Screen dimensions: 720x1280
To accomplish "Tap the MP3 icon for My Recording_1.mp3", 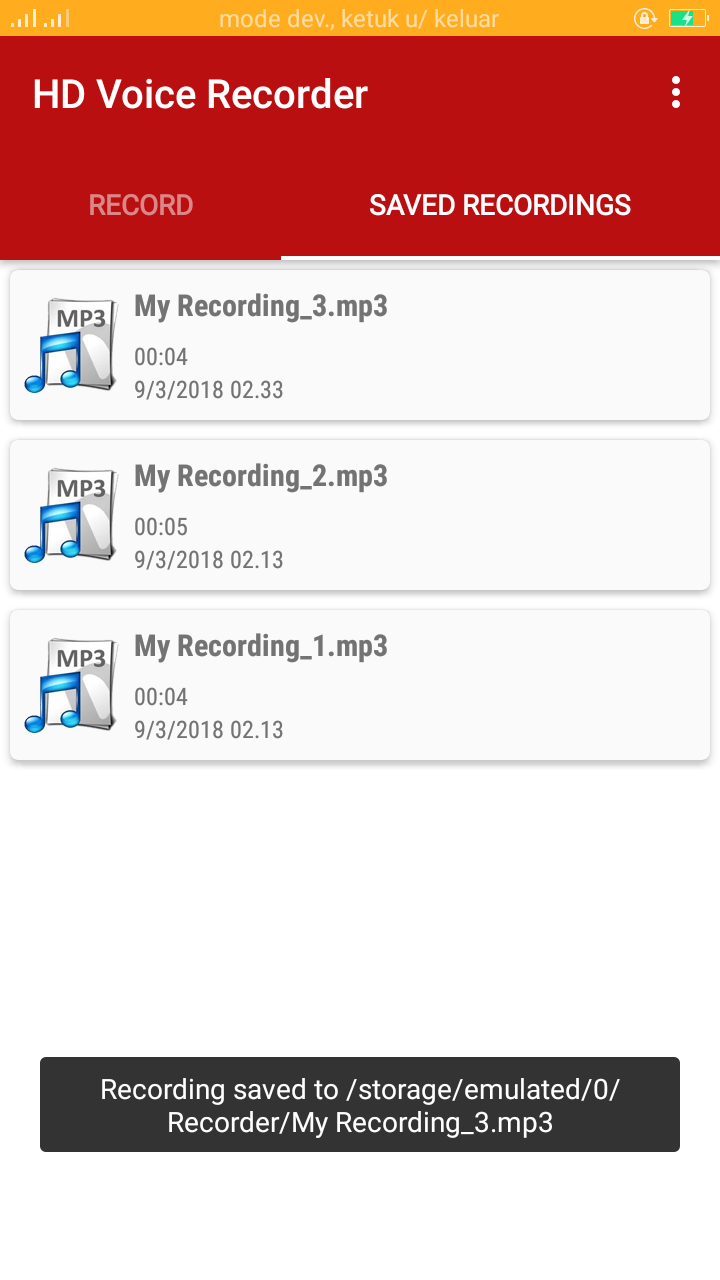I will (x=70, y=684).
